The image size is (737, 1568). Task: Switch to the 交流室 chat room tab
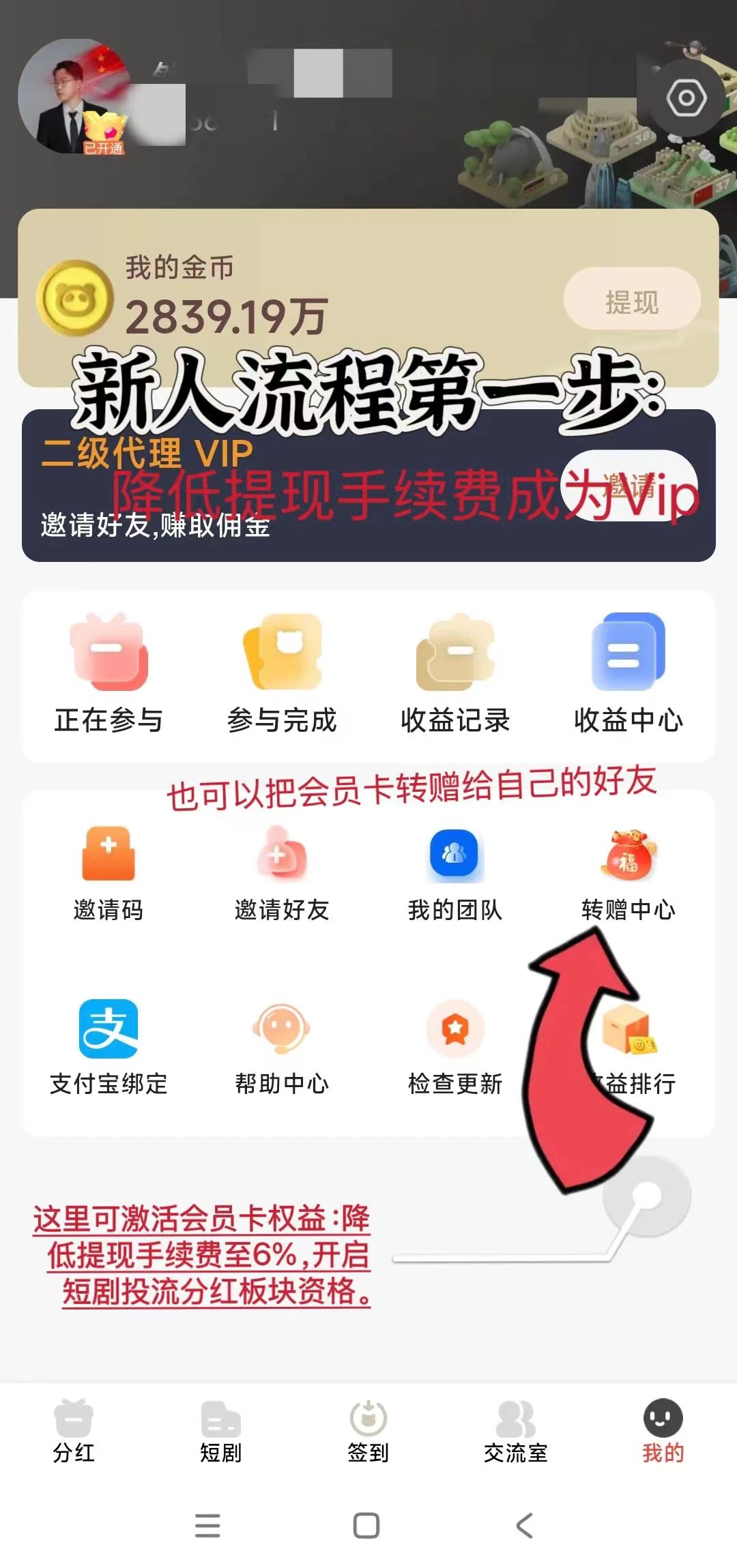(517, 1432)
